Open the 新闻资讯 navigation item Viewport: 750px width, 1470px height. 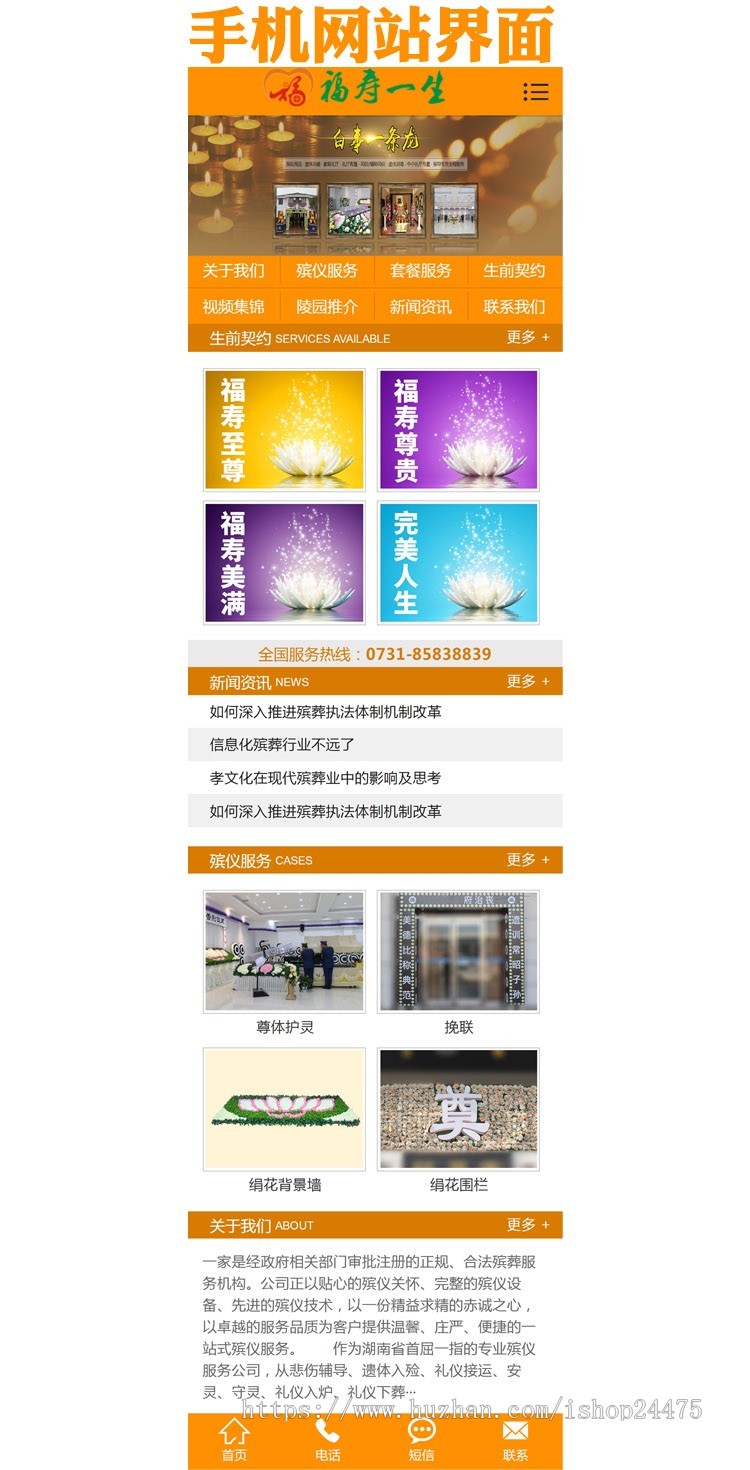click(x=421, y=307)
